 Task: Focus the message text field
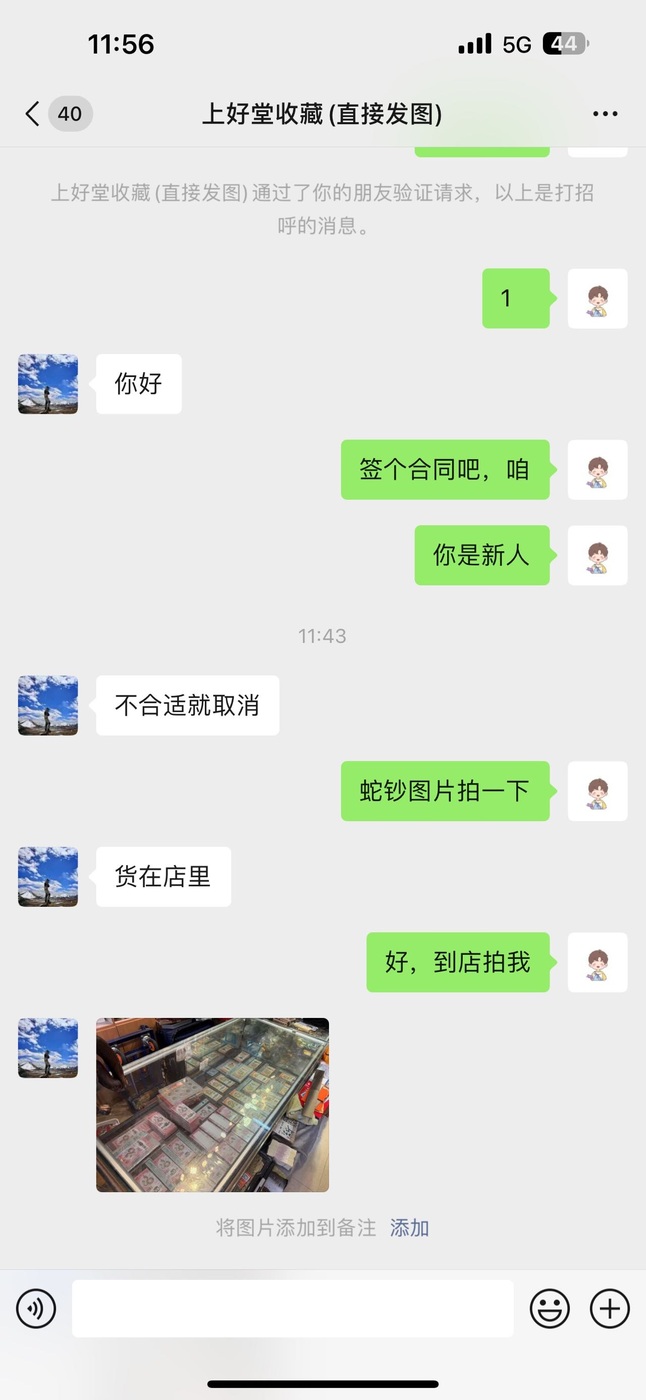pyautogui.click(x=293, y=1308)
